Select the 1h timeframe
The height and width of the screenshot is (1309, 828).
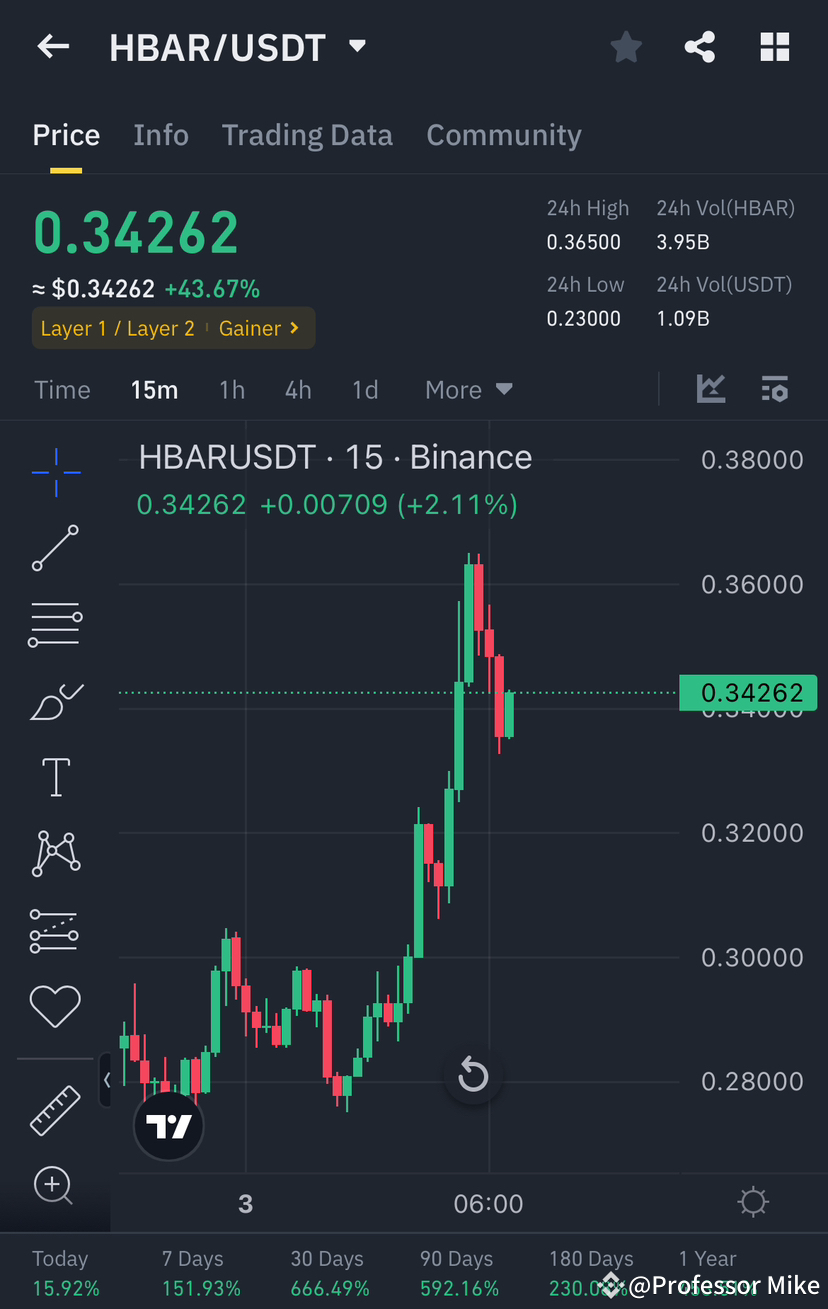tap(231, 389)
